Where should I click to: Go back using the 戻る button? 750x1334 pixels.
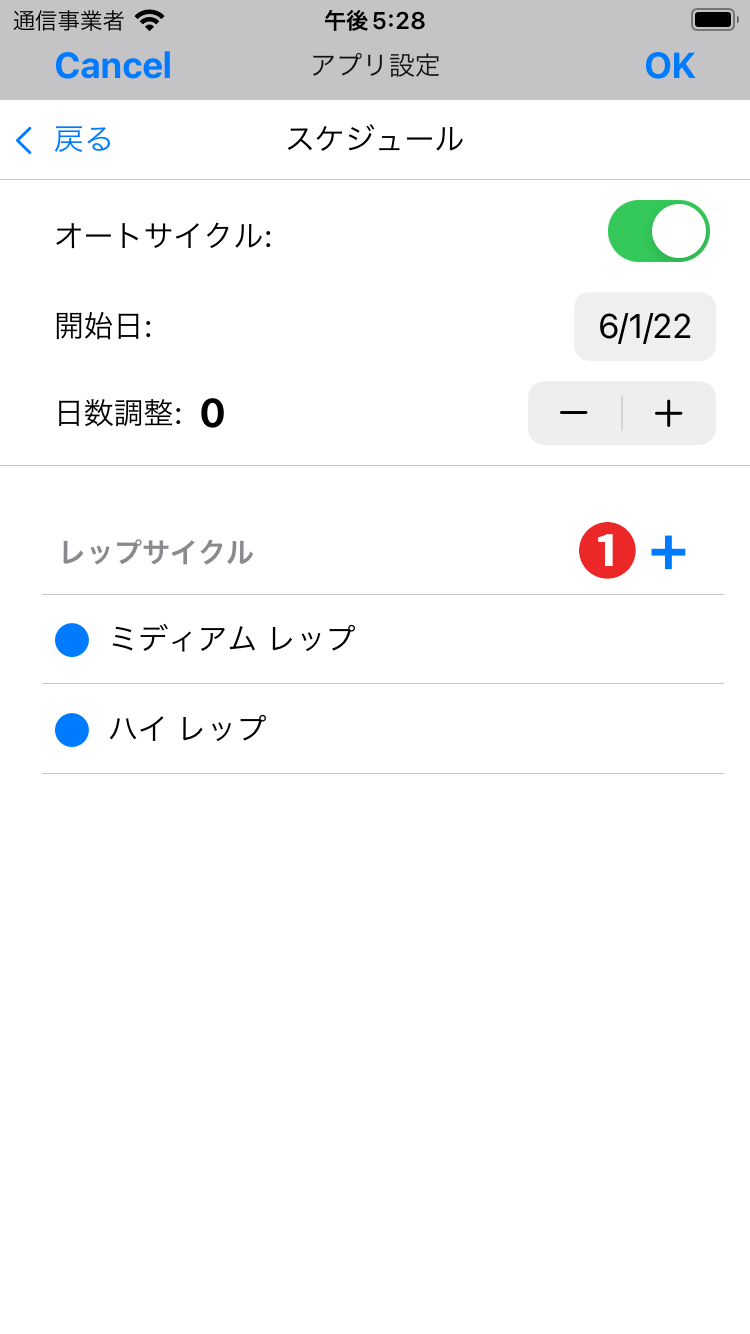65,140
